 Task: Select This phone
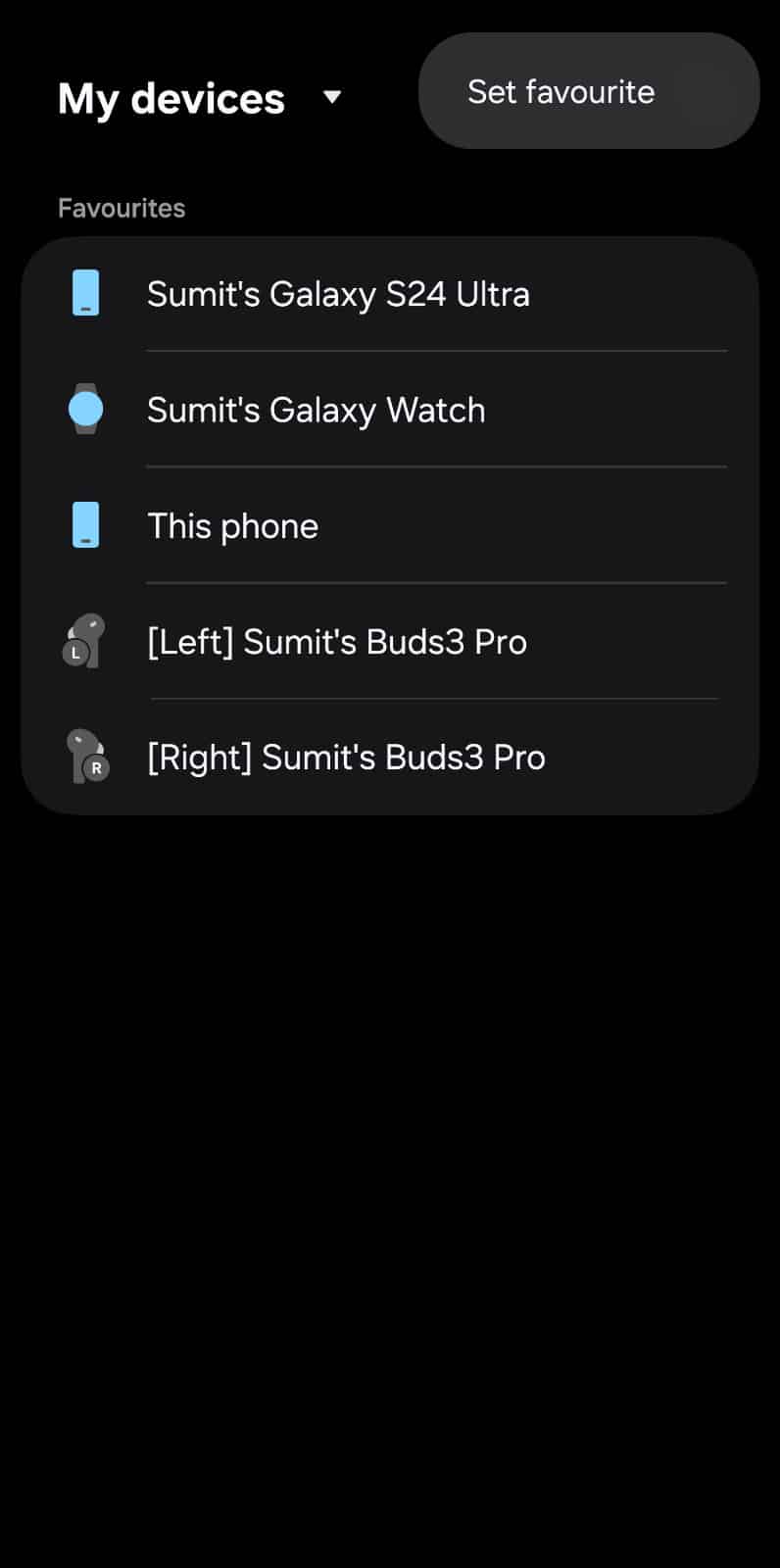pos(390,525)
